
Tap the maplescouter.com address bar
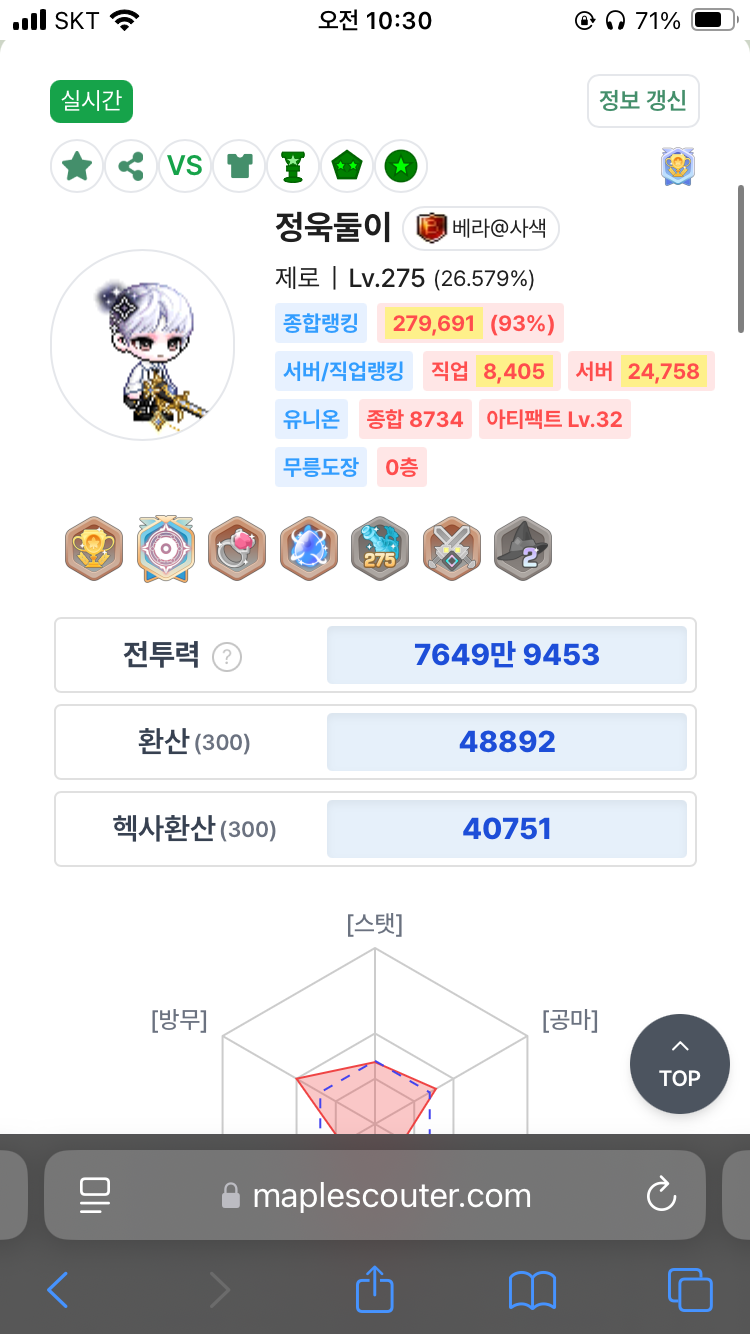(x=375, y=1195)
